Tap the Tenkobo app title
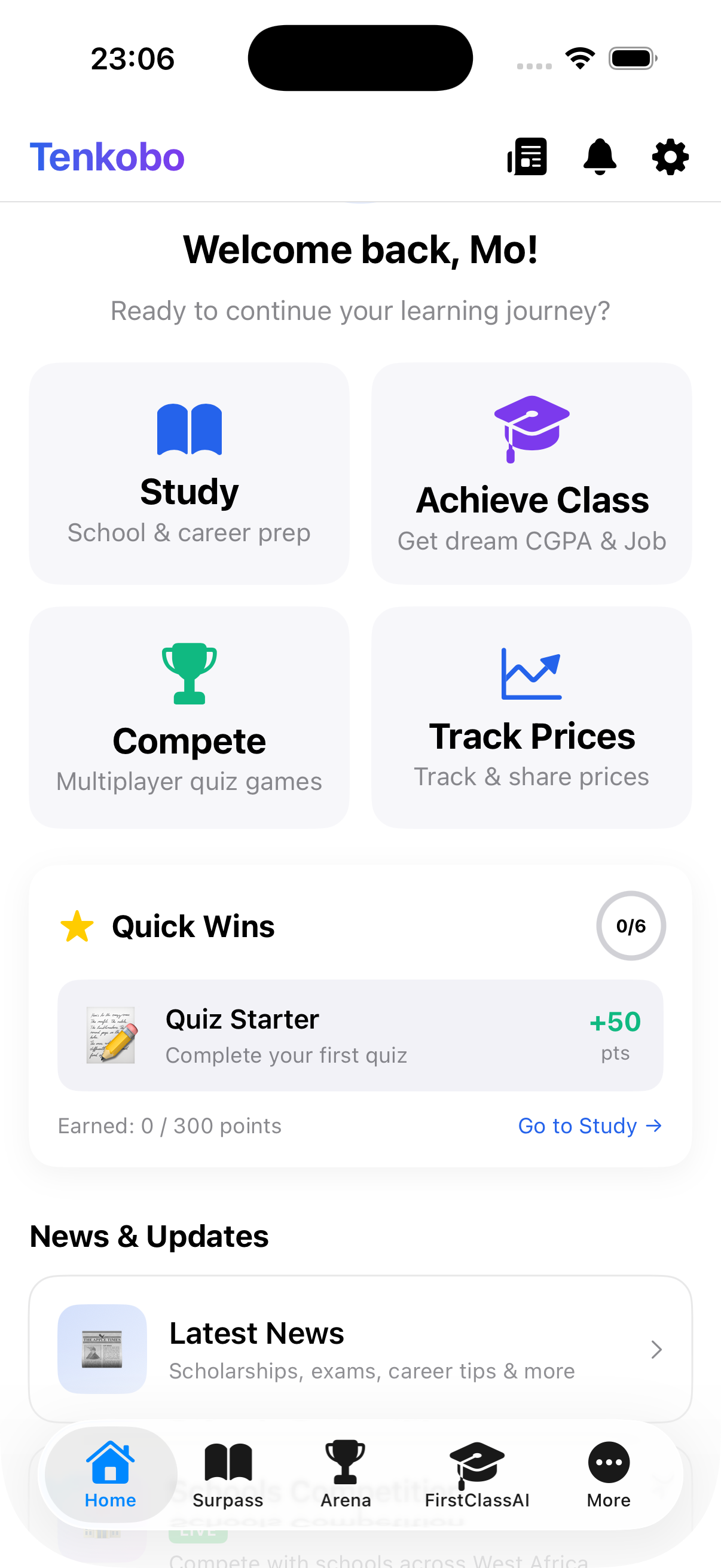 (x=107, y=157)
